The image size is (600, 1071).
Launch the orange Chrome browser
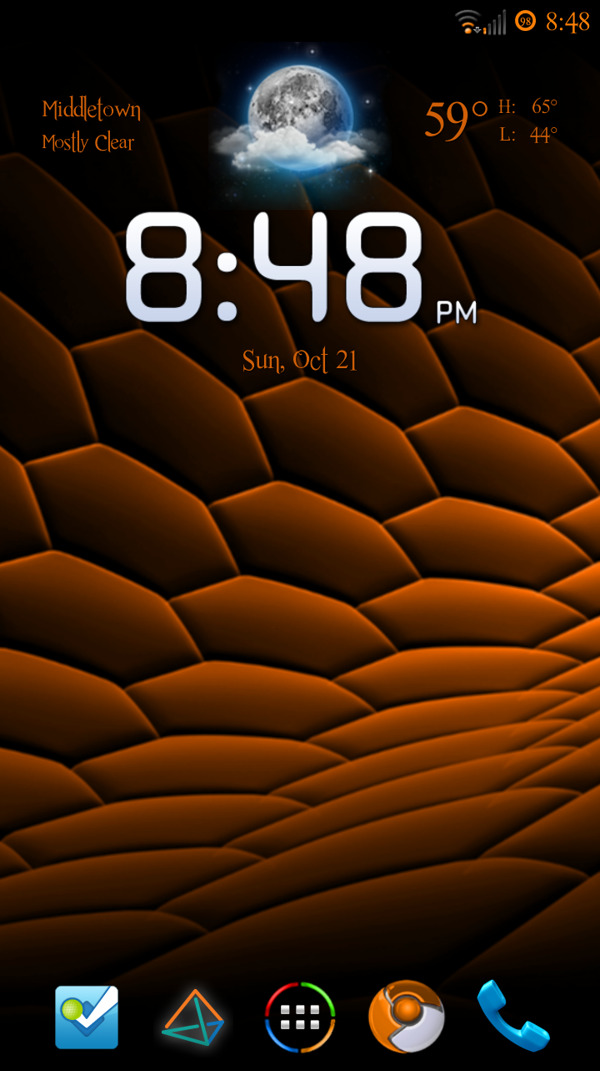pyautogui.click(x=406, y=1017)
